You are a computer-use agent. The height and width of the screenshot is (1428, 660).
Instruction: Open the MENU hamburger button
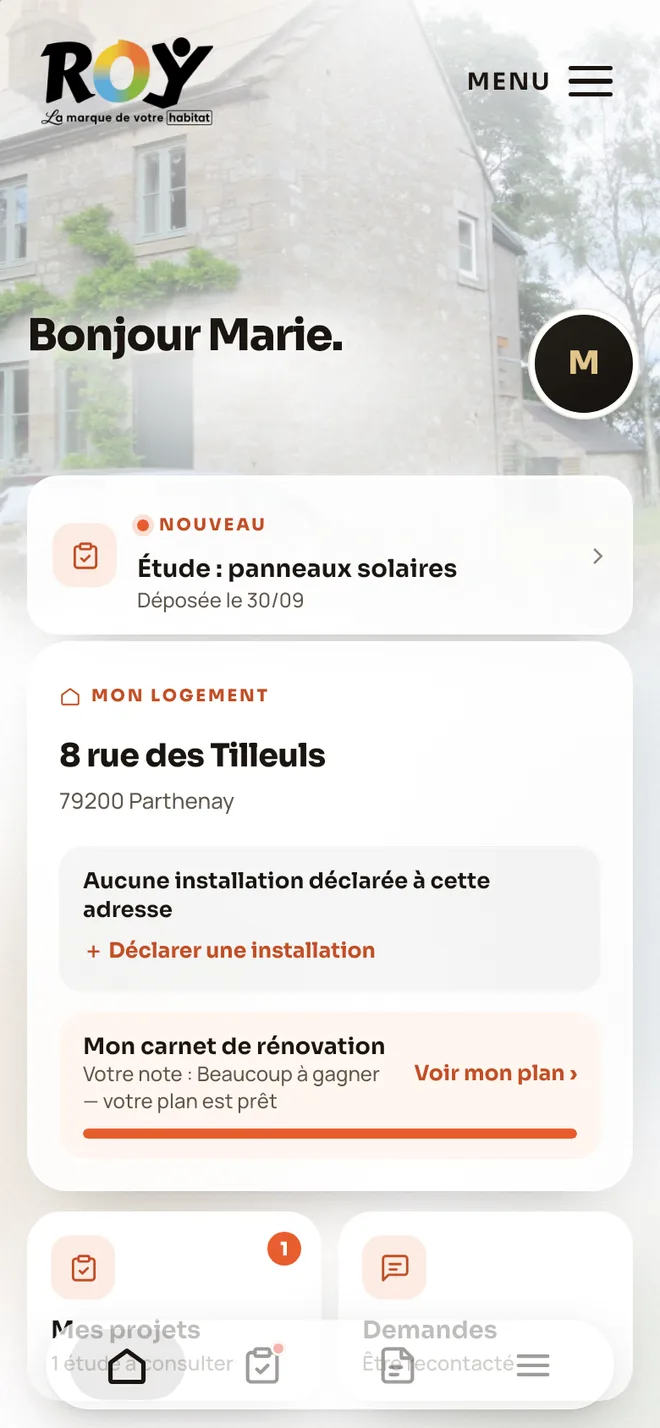(540, 81)
